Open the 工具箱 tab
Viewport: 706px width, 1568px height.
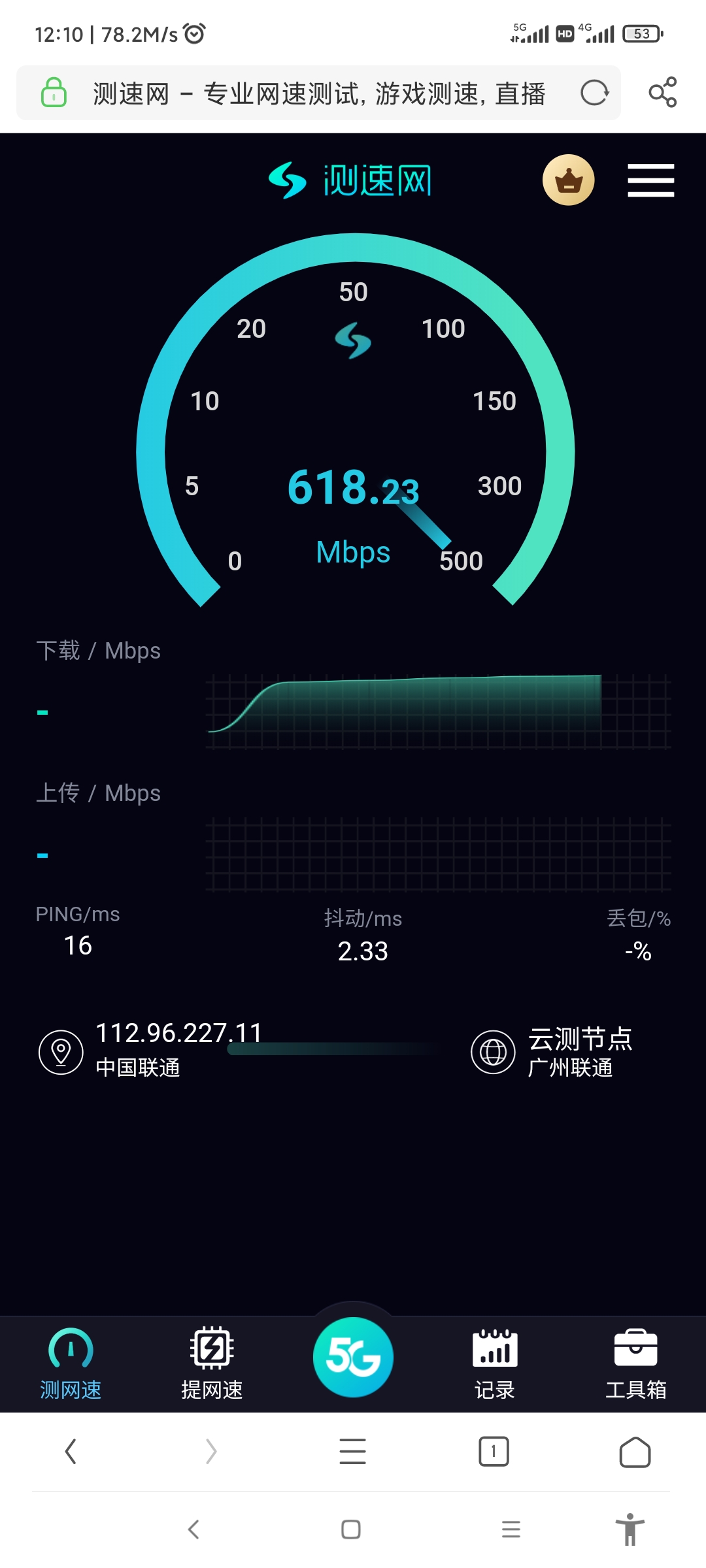click(635, 1364)
